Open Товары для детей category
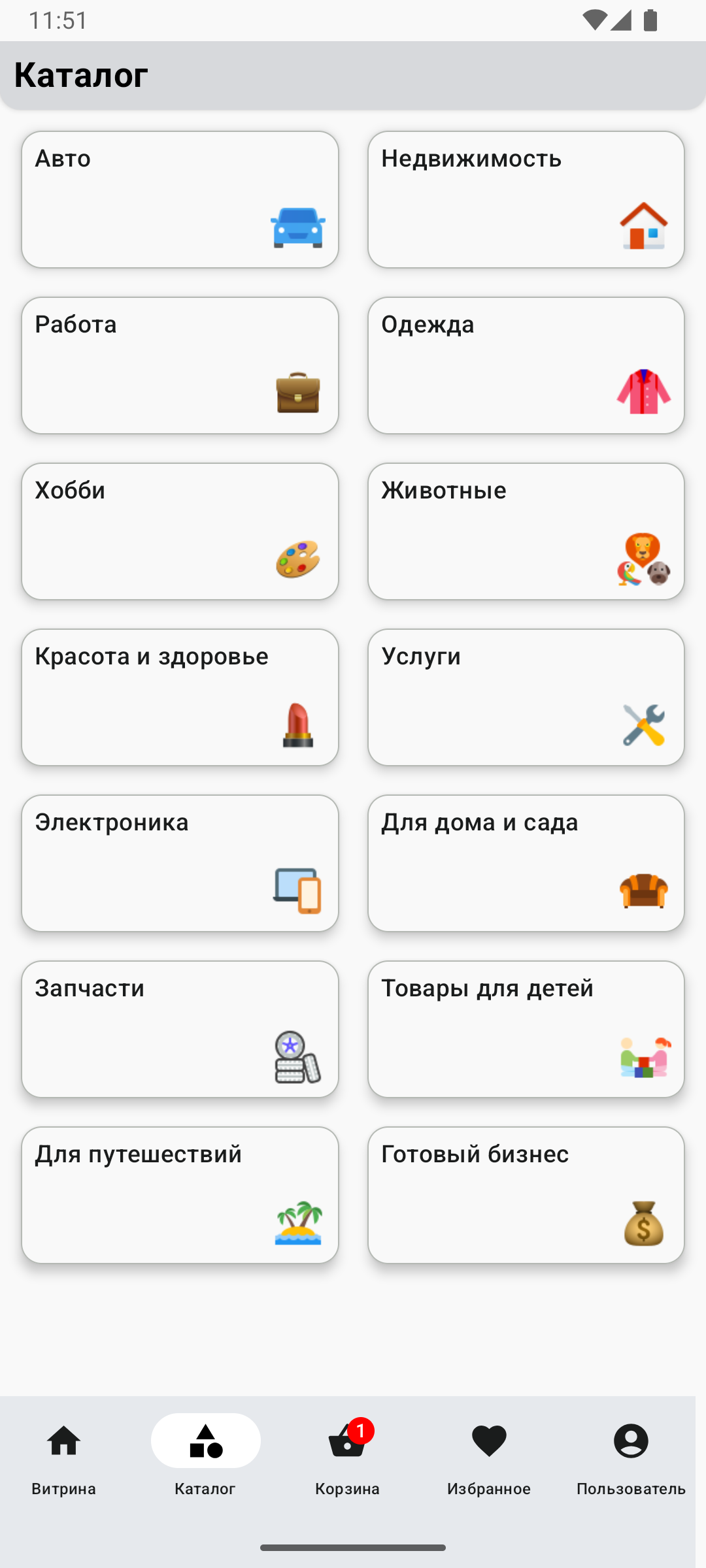Viewport: 706px width, 1568px height. (x=526, y=1029)
